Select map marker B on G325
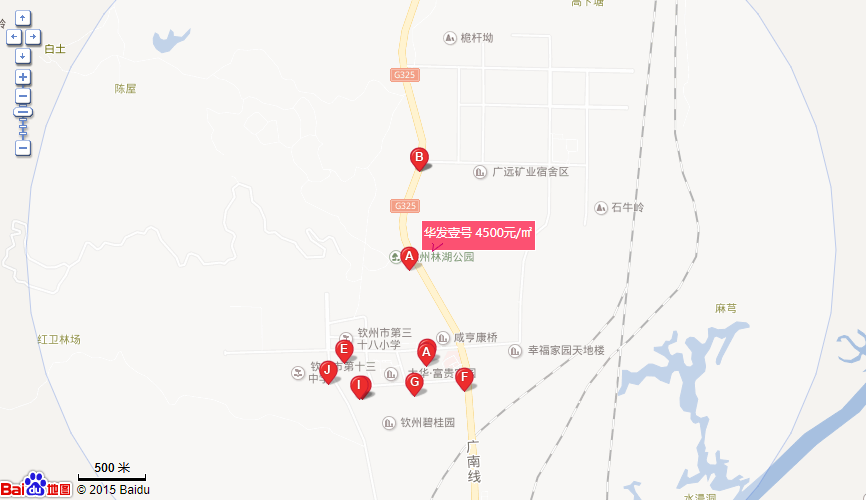866x500 pixels. [x=420, y=157]
